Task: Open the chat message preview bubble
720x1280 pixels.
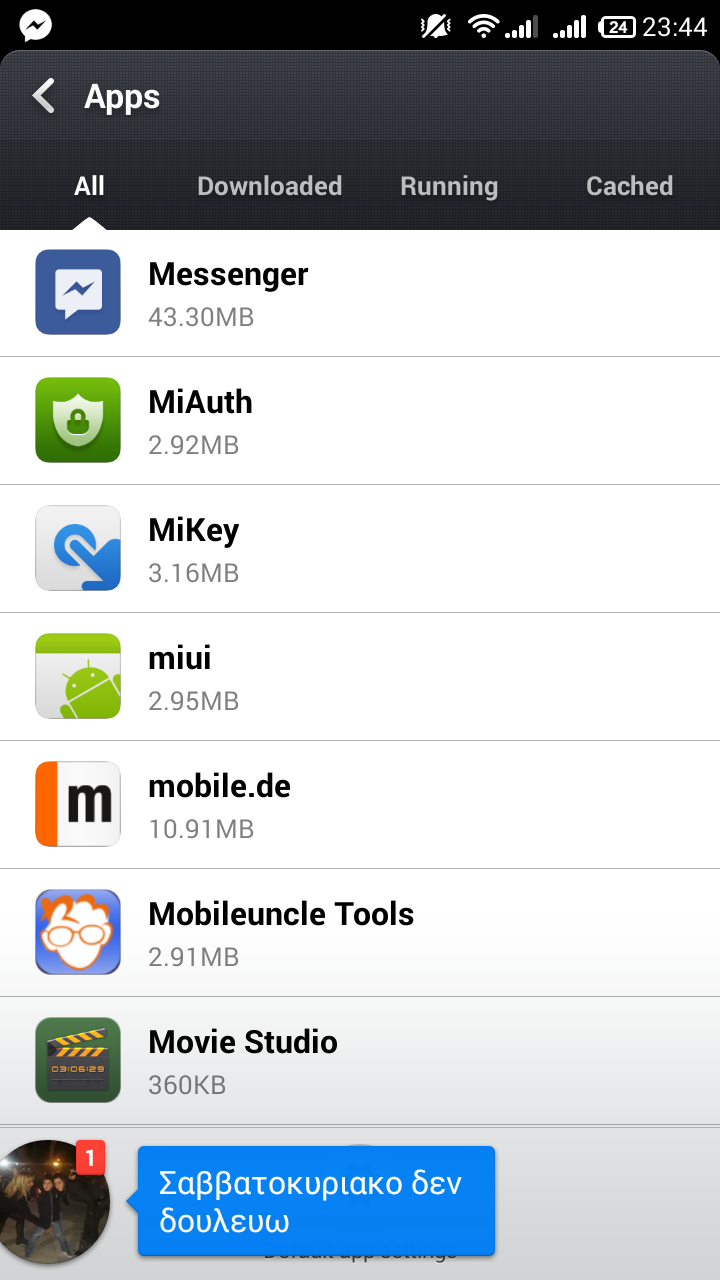Action: 316,1201
